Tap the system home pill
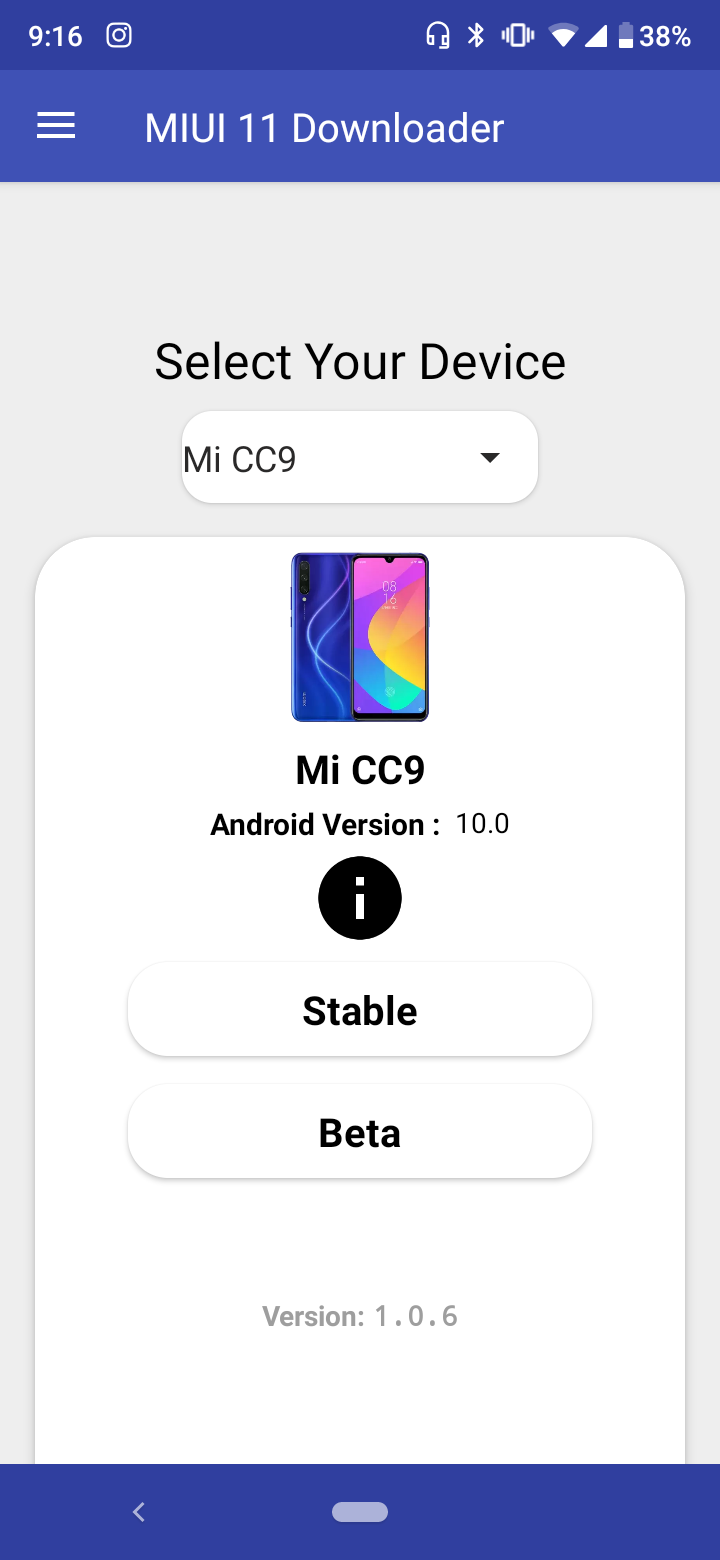 click(x=360, y=1512)
